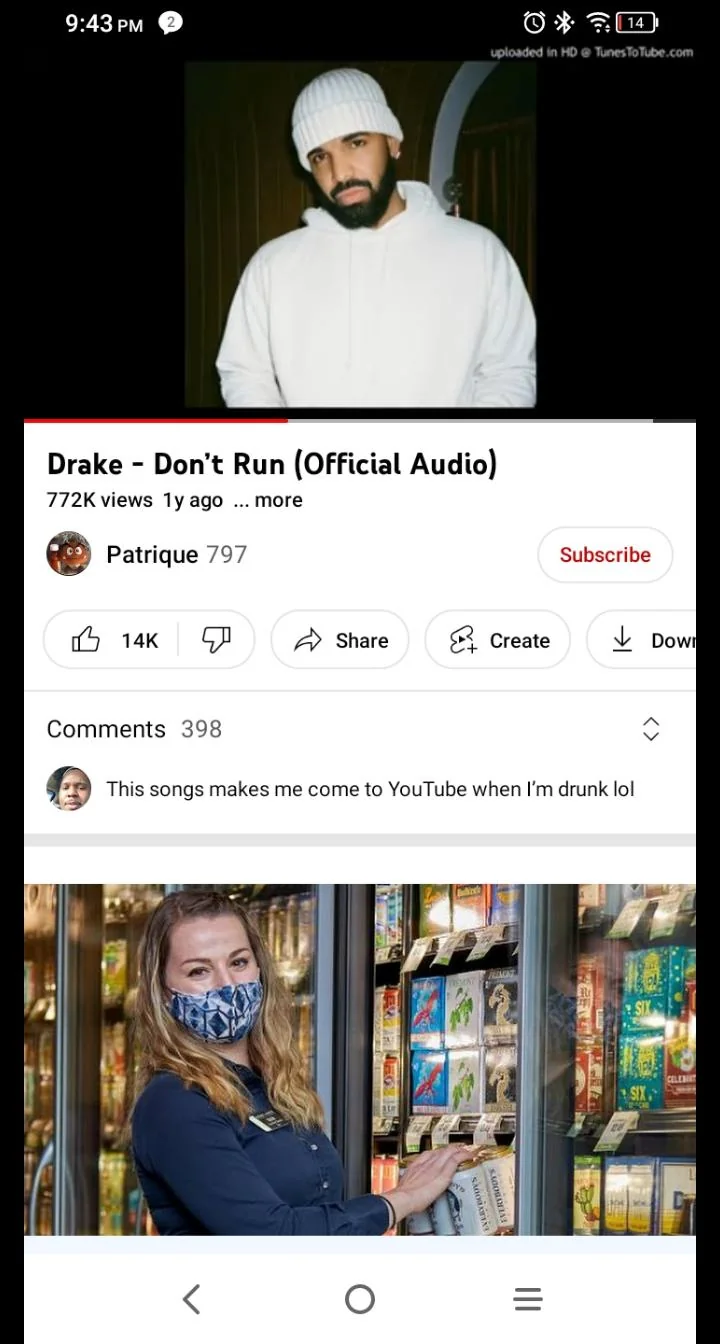This screenshot has height=1344, width=720.
Task: Subscribe to the Patrique channel
Action: point(604,554)
